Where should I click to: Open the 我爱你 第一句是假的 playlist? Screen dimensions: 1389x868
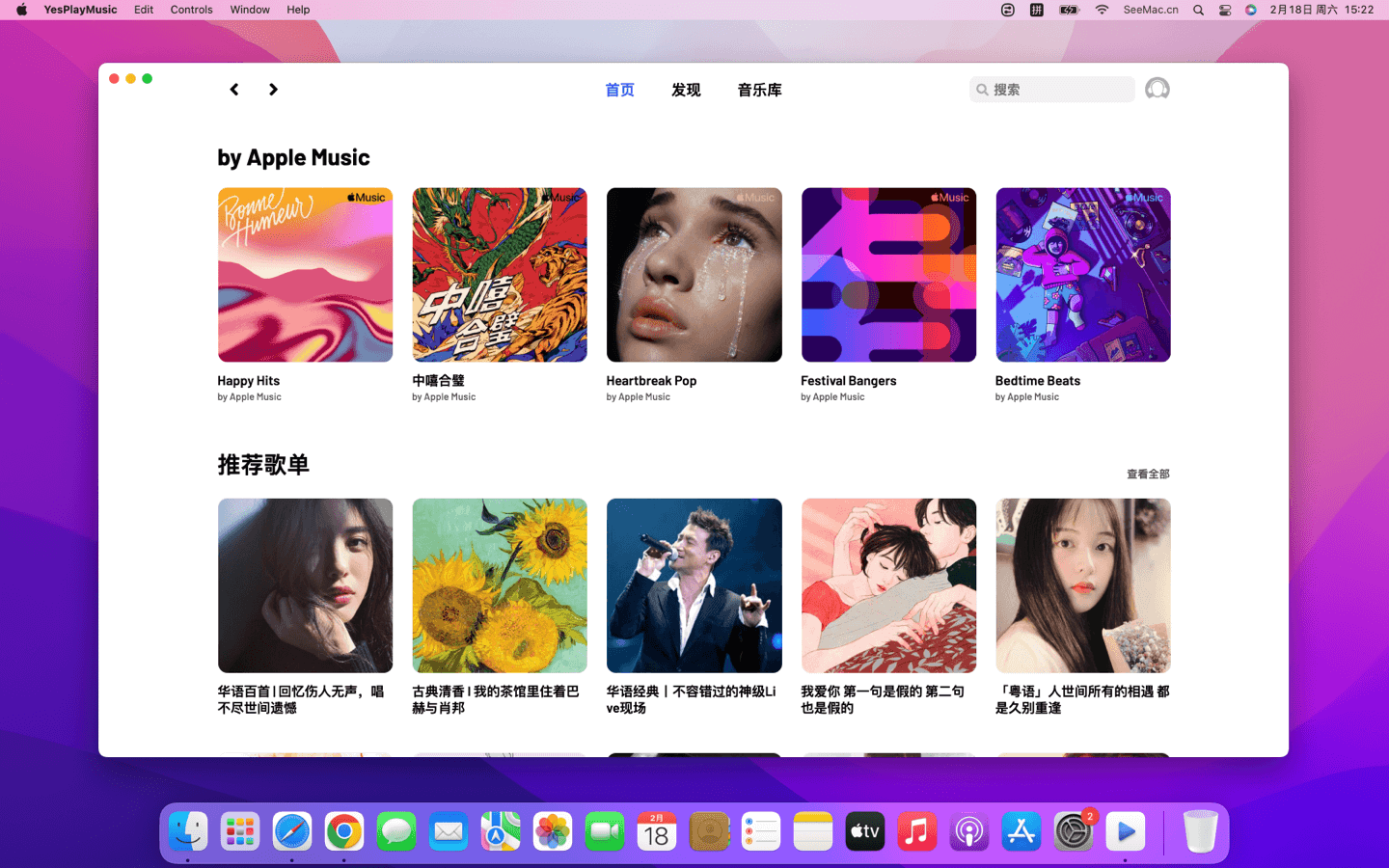(x=888, y=585)
